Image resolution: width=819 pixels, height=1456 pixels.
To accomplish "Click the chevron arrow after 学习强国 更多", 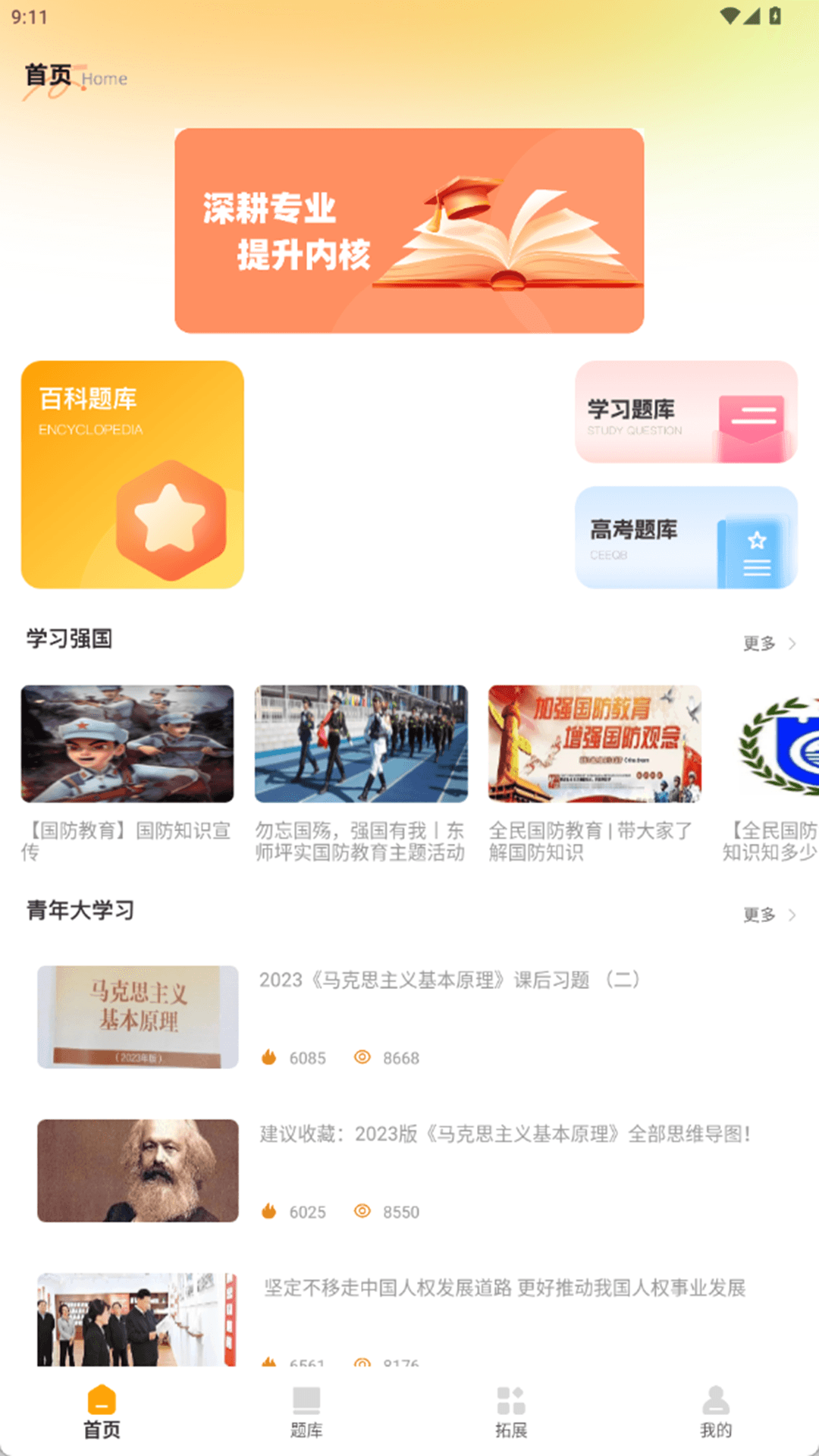I will pyautogui.click(x=792, y=642).
